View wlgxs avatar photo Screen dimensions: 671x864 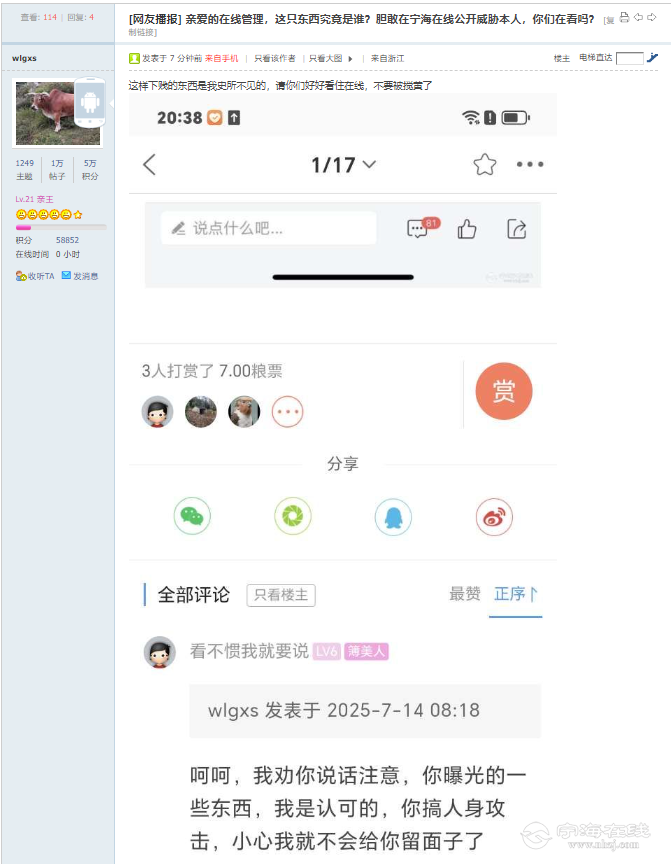pos(58,112)
